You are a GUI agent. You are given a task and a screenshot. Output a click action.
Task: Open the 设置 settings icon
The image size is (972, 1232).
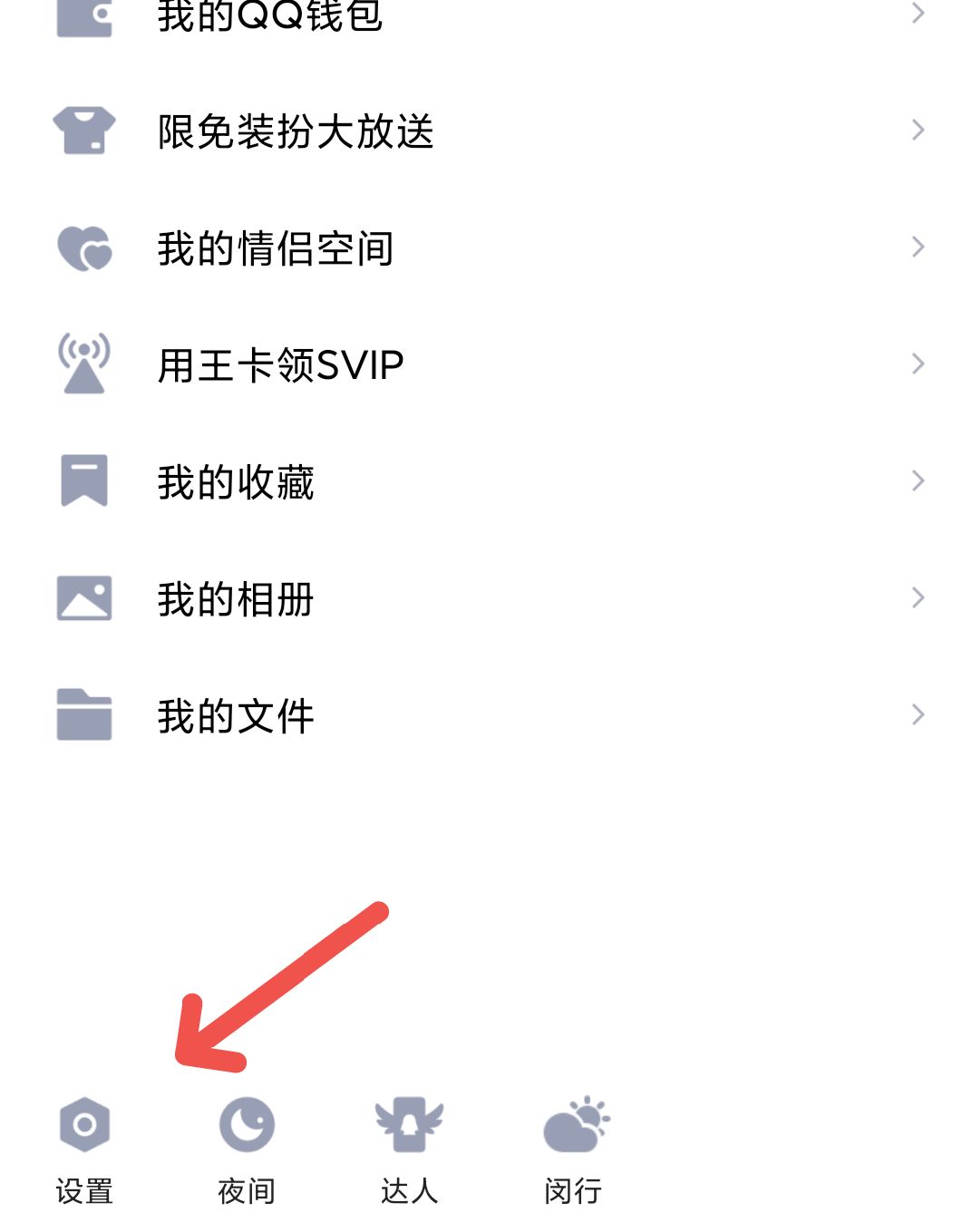pos(83,1124)
